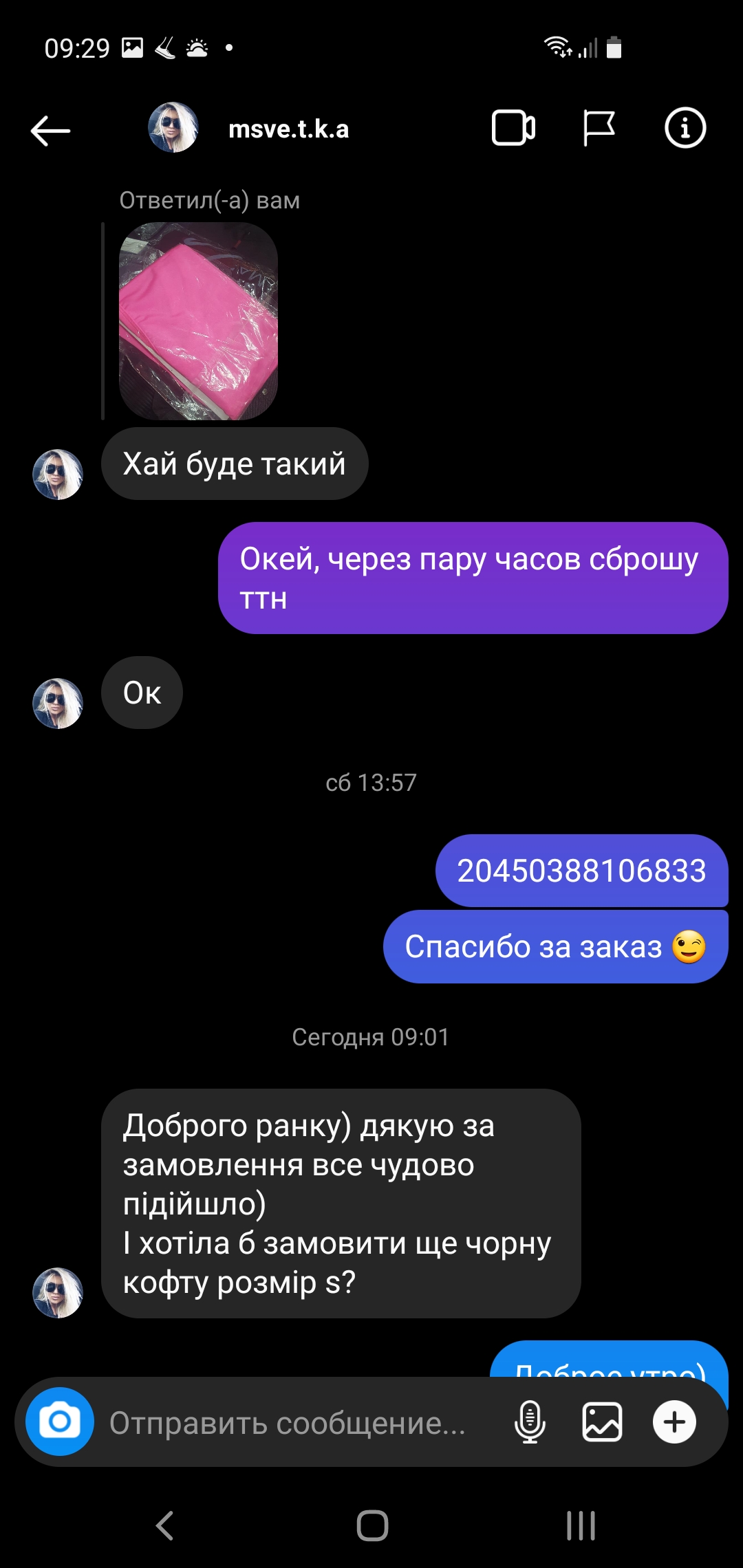The width and height of the screenshot is (743, 1568).
Task: Open camera from the message bar
Action: 60,1422
